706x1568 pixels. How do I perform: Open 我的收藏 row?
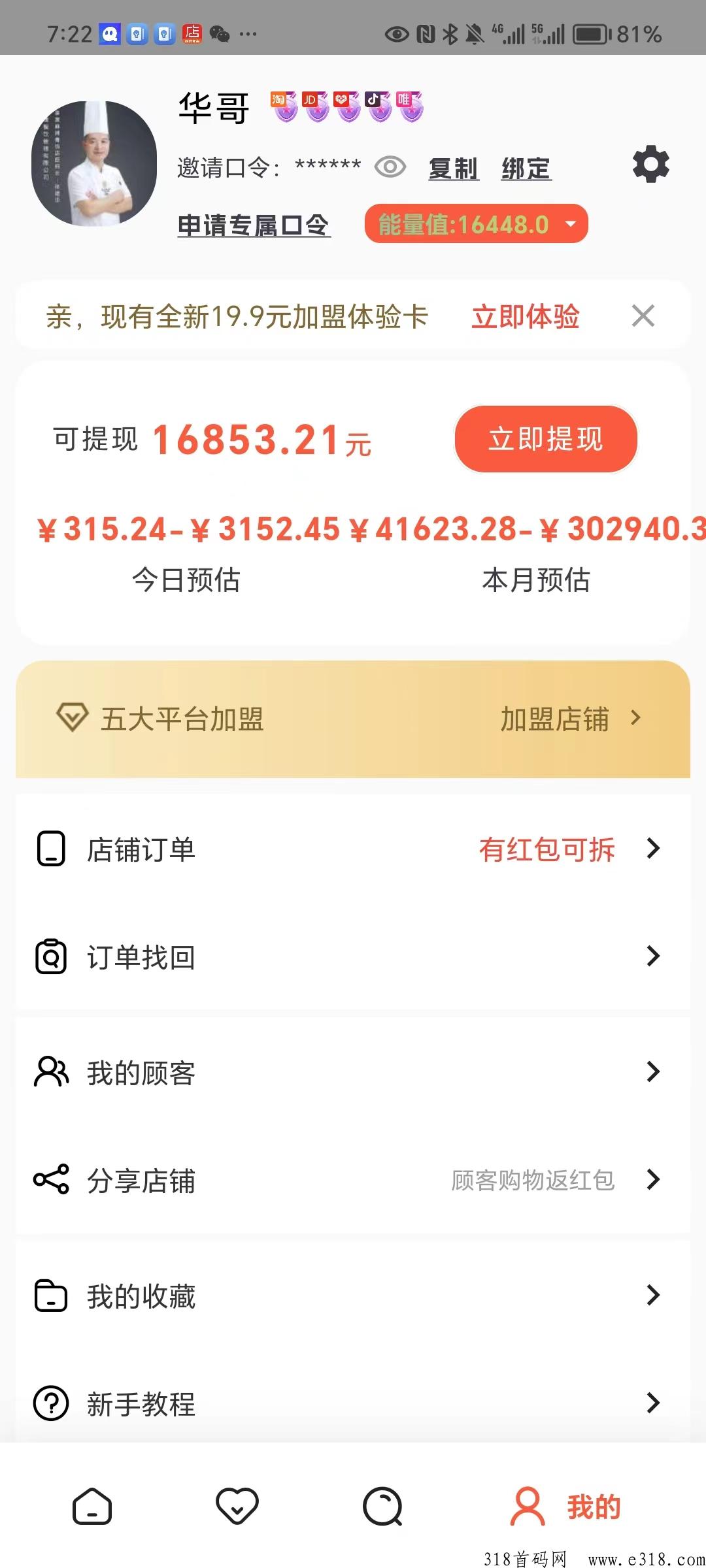point(353,1296)
